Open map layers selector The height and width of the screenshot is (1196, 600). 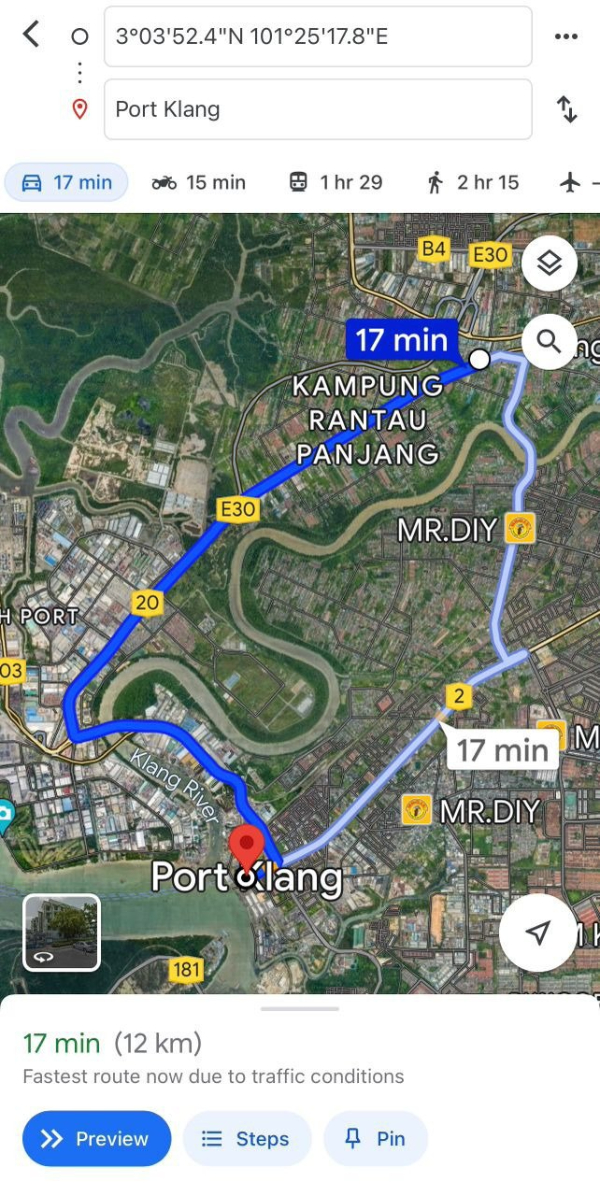pyautogui.click(x=549, y=263)
